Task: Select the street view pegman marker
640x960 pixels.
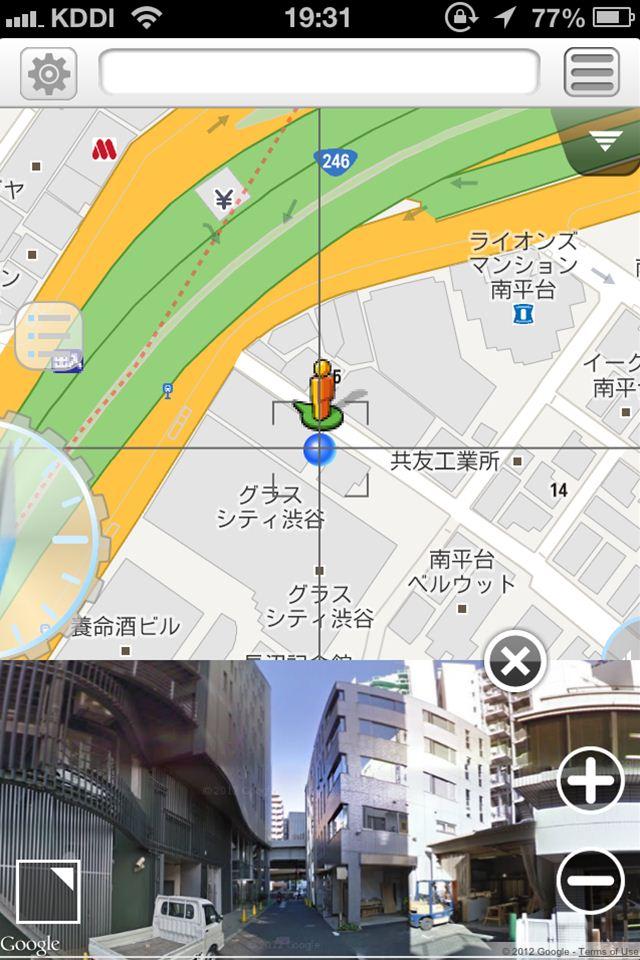Action: [x=320, y=392]
